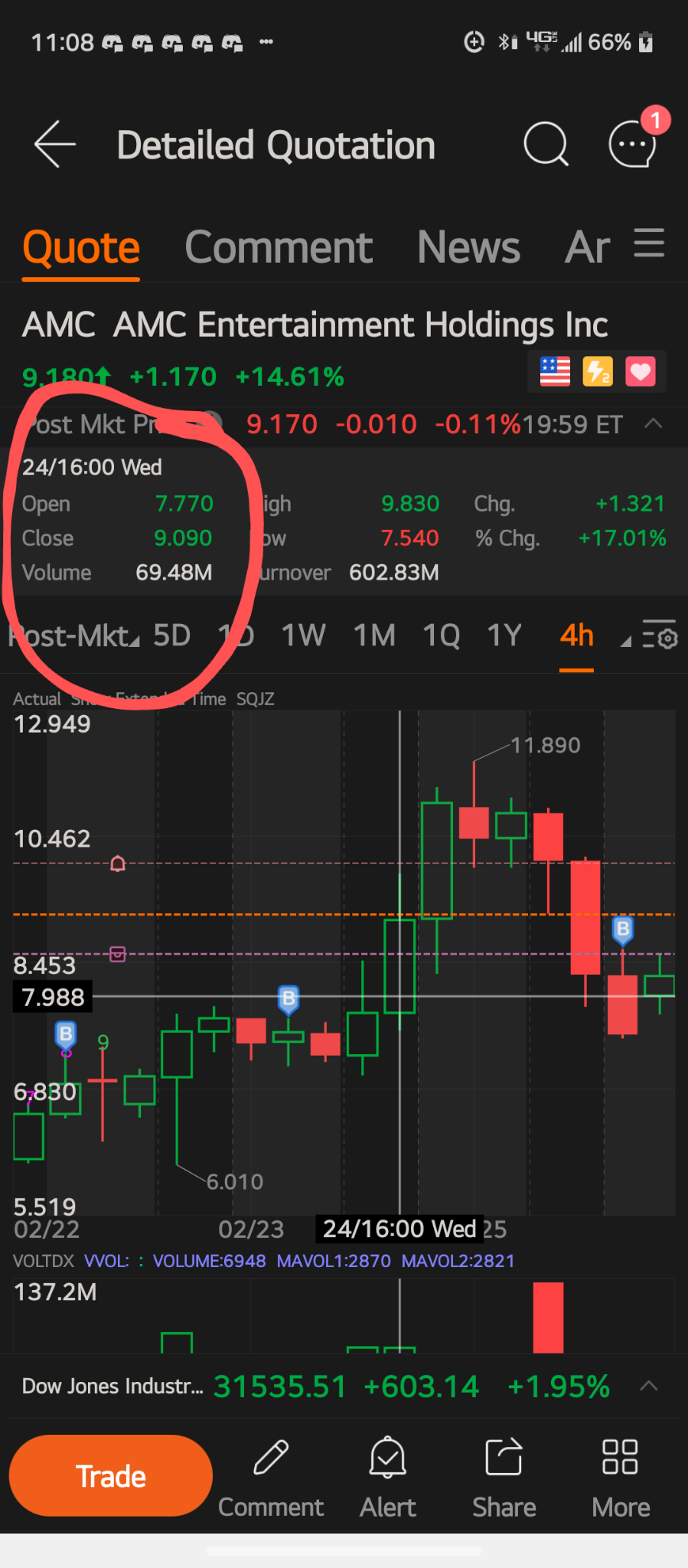Switch to the Comment tab
Viewport: 688px width, 1568px height.
click(279, 247)
